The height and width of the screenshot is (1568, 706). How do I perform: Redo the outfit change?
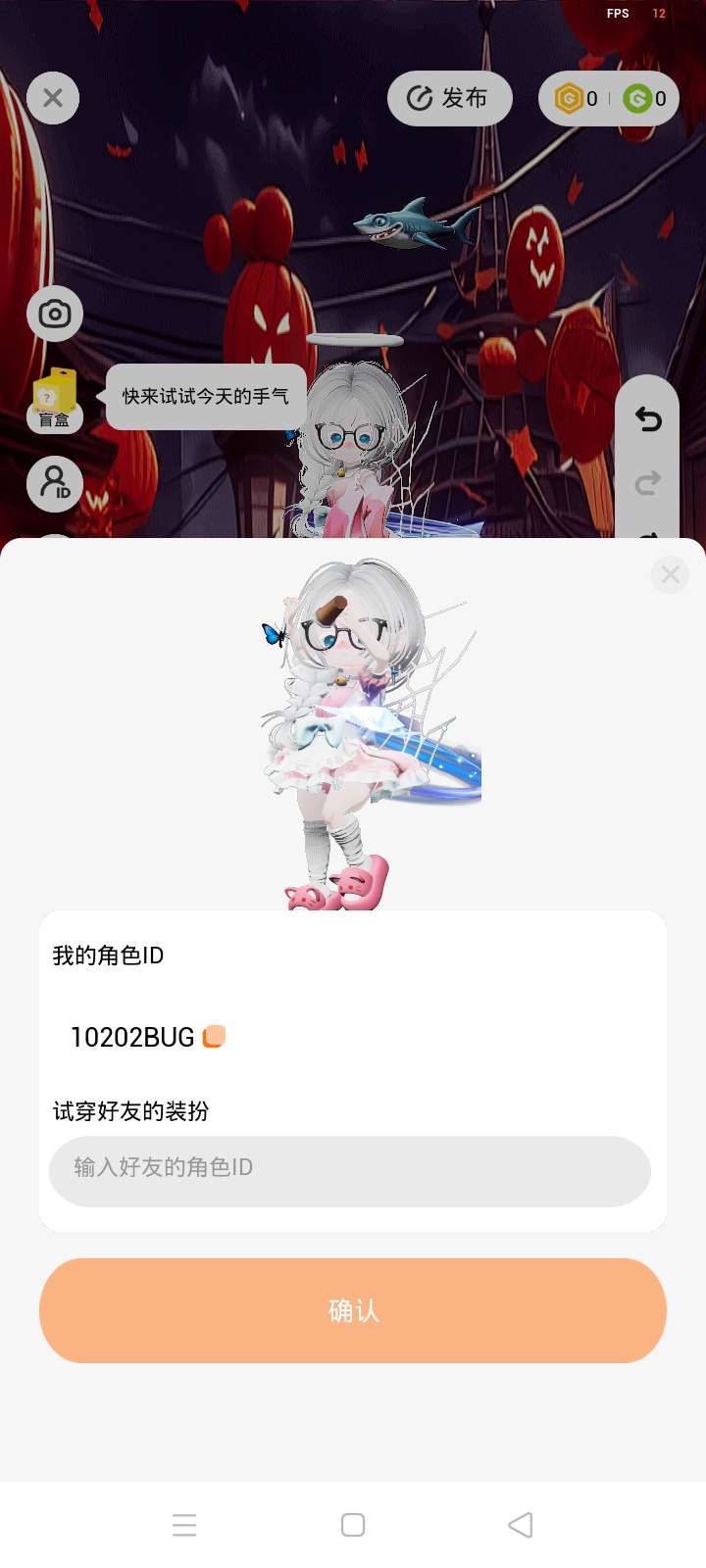(648, 482)
